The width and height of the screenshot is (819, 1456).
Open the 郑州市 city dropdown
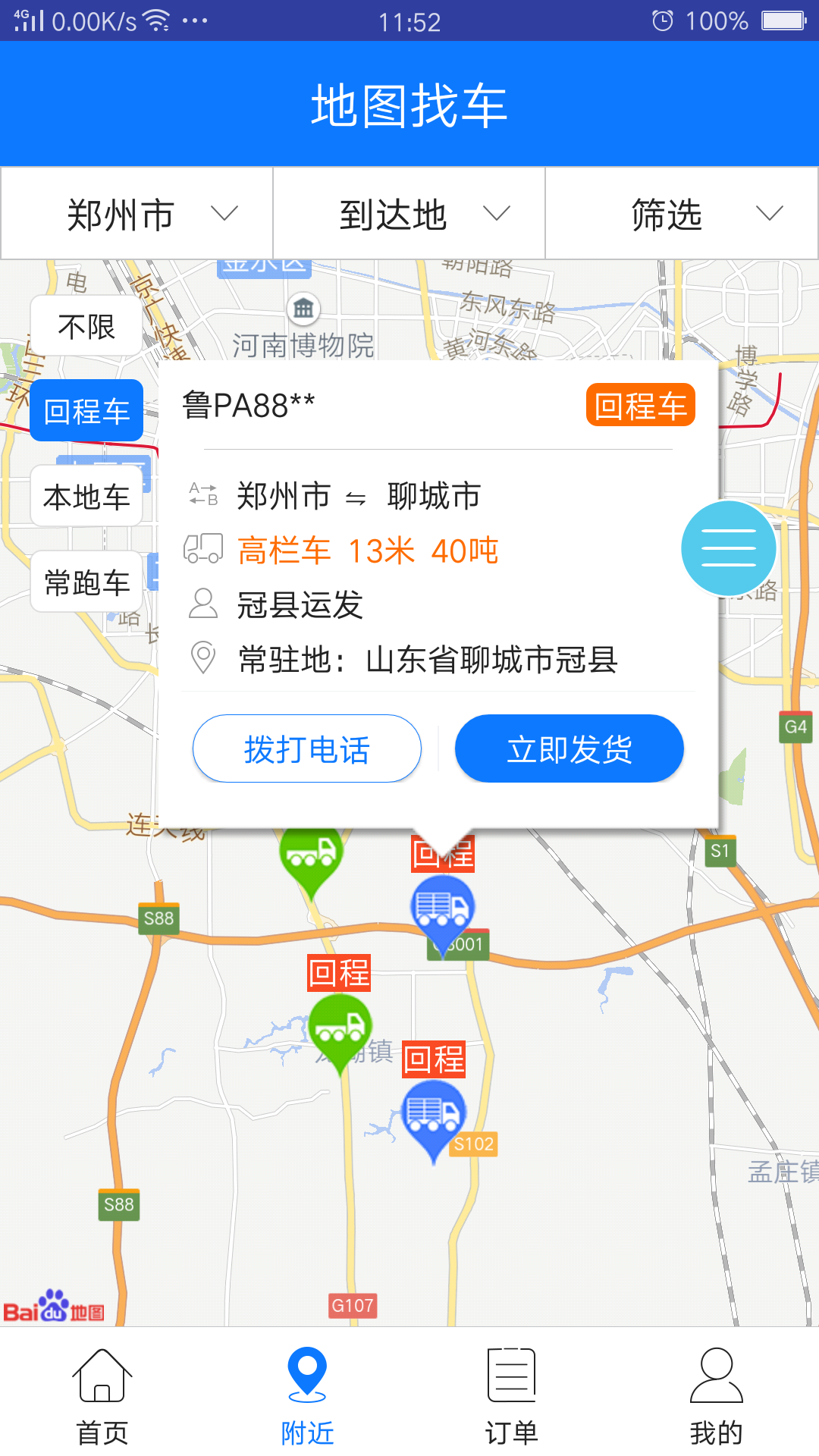coord(135,213)
